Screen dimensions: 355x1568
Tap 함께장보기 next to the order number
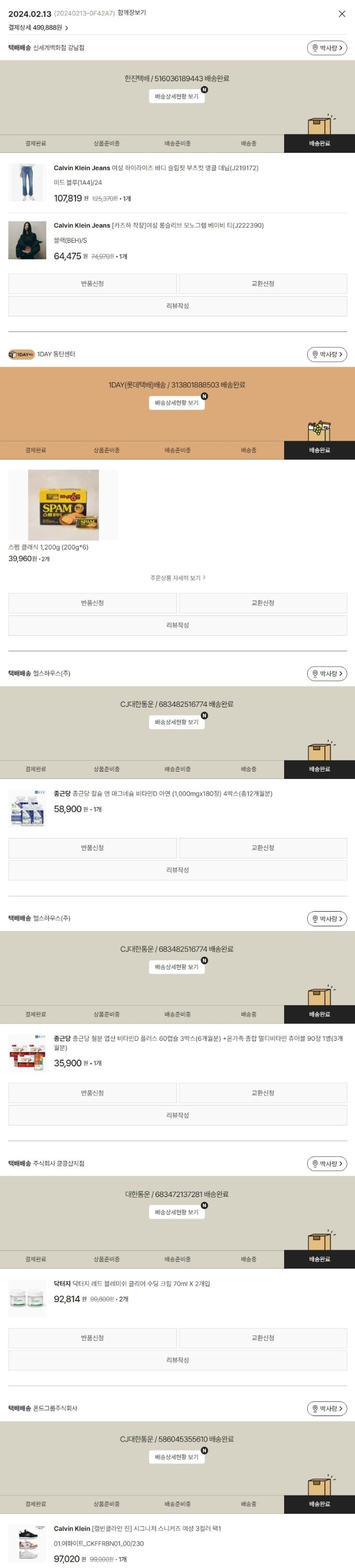(x=132, y=13)
